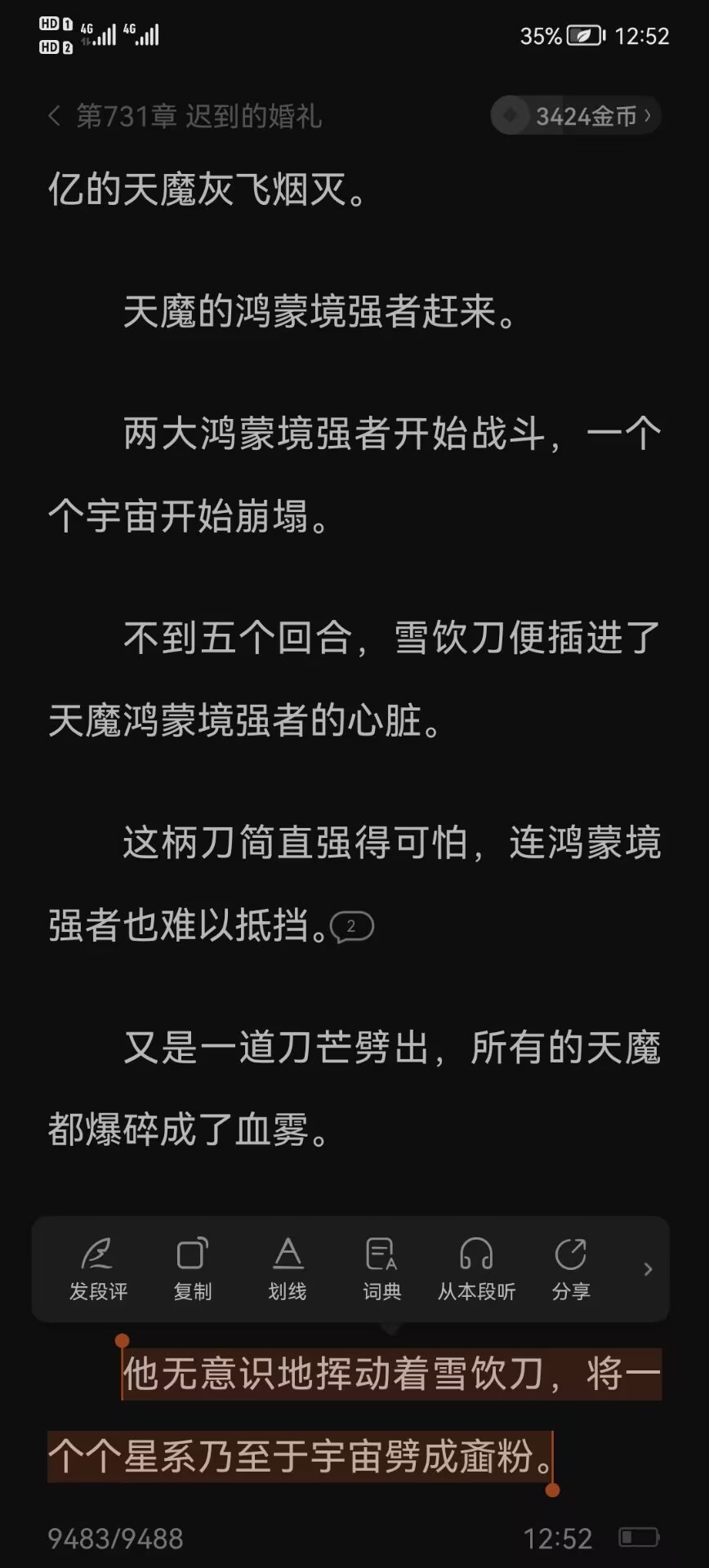
Task: Show more toolbar options arrow
Action: pyautogui.click(x=648, y=1269)
